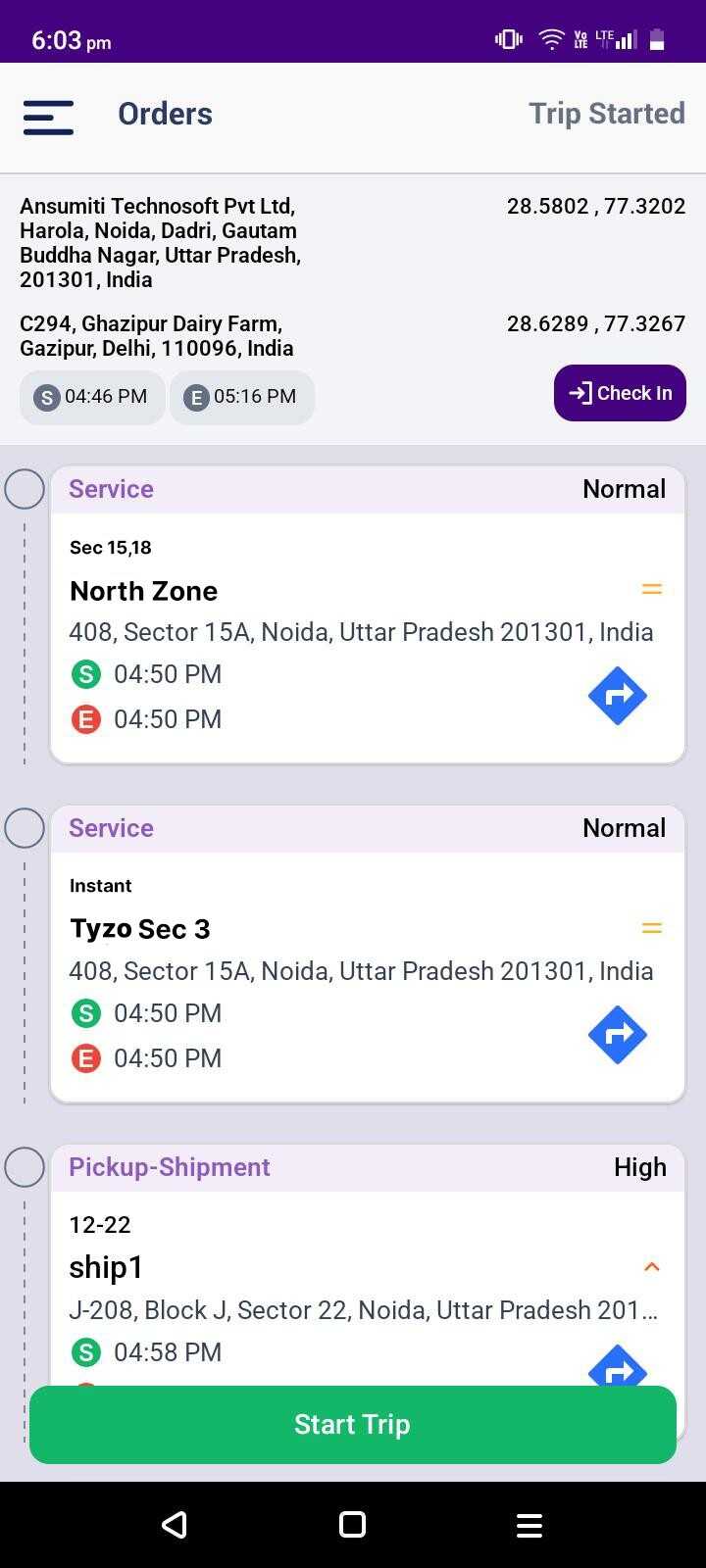706x1568 pixels.
Task: Start the trip with the green button
Action: point(353,1424)
